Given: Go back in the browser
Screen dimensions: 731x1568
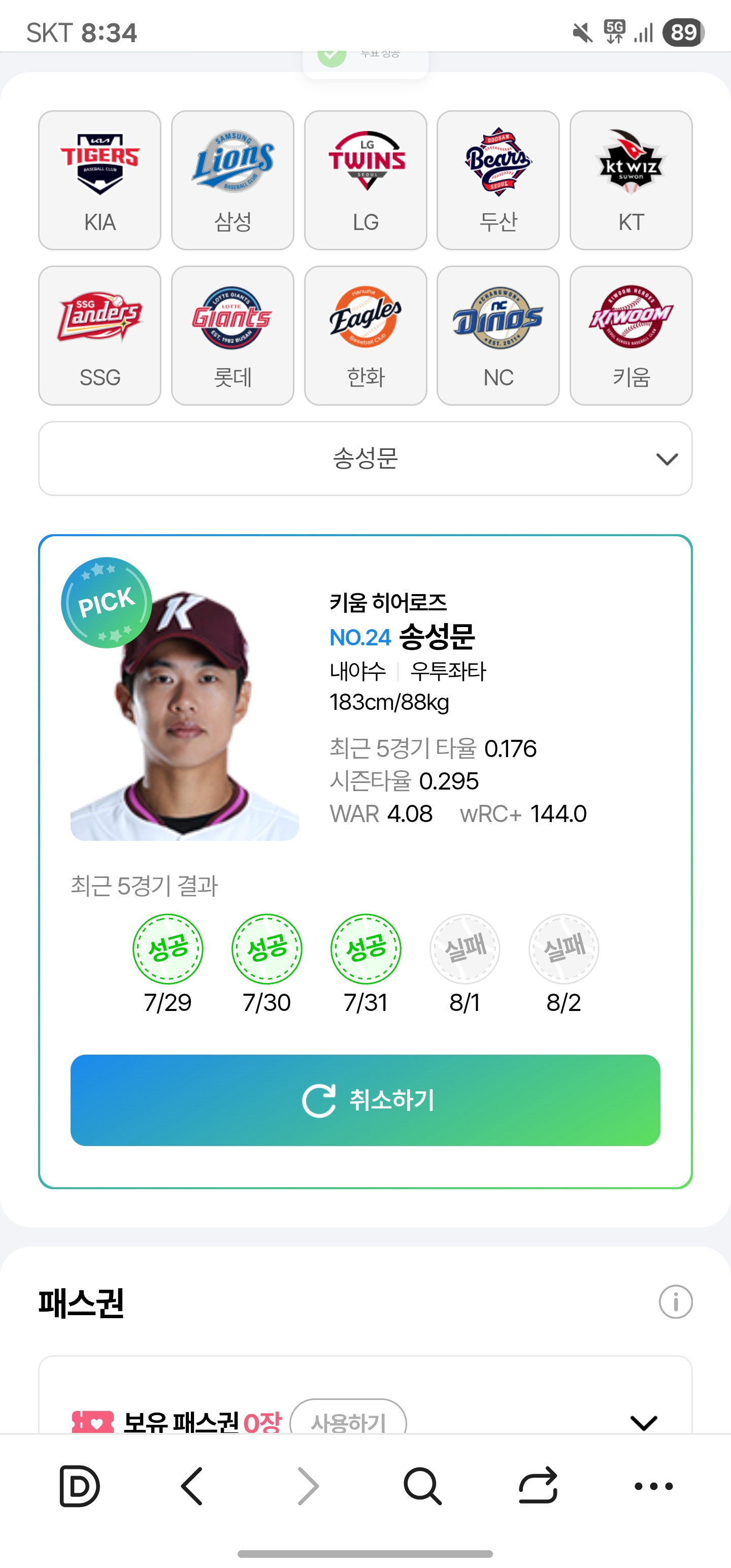Looking at the screenshot, I should click(x=192, y=1486).
